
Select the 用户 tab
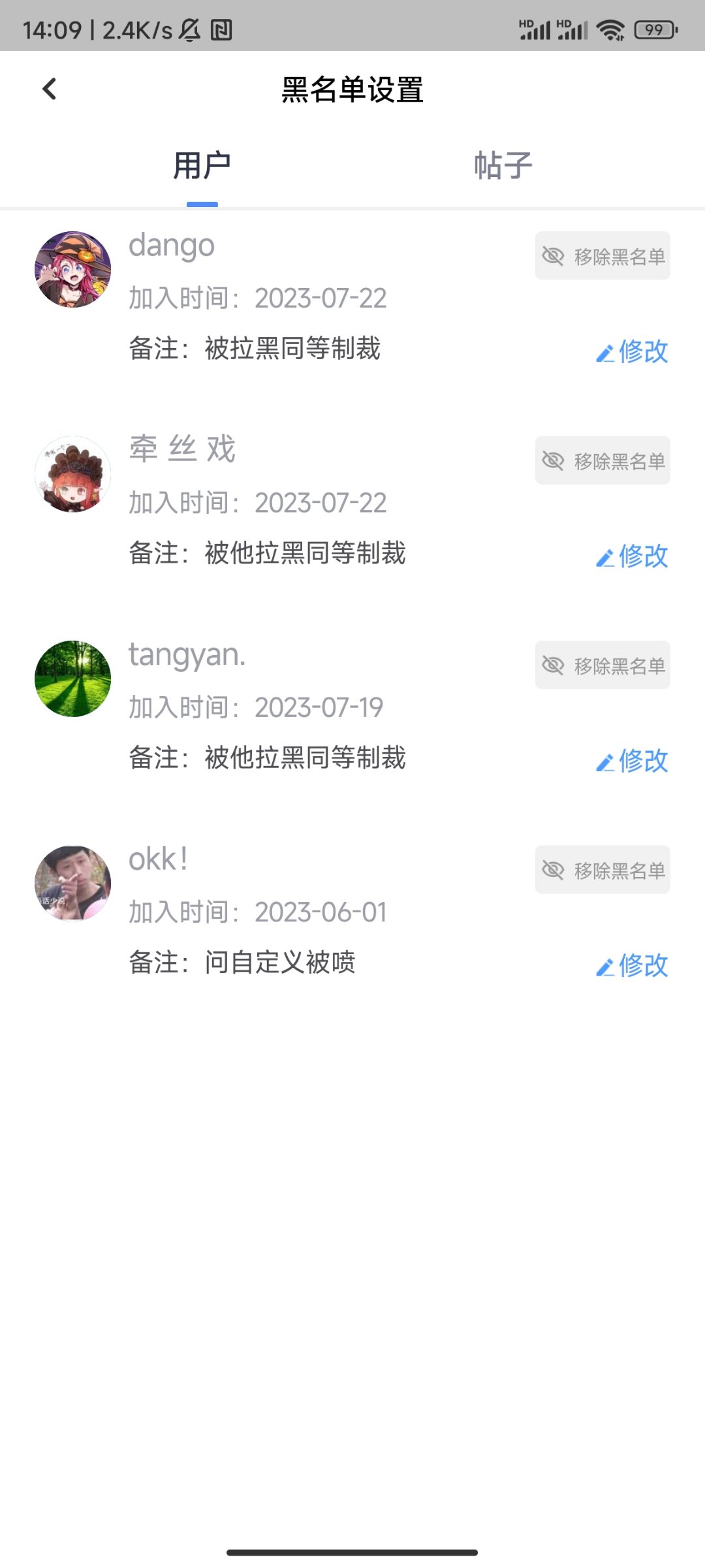[202, 165]
